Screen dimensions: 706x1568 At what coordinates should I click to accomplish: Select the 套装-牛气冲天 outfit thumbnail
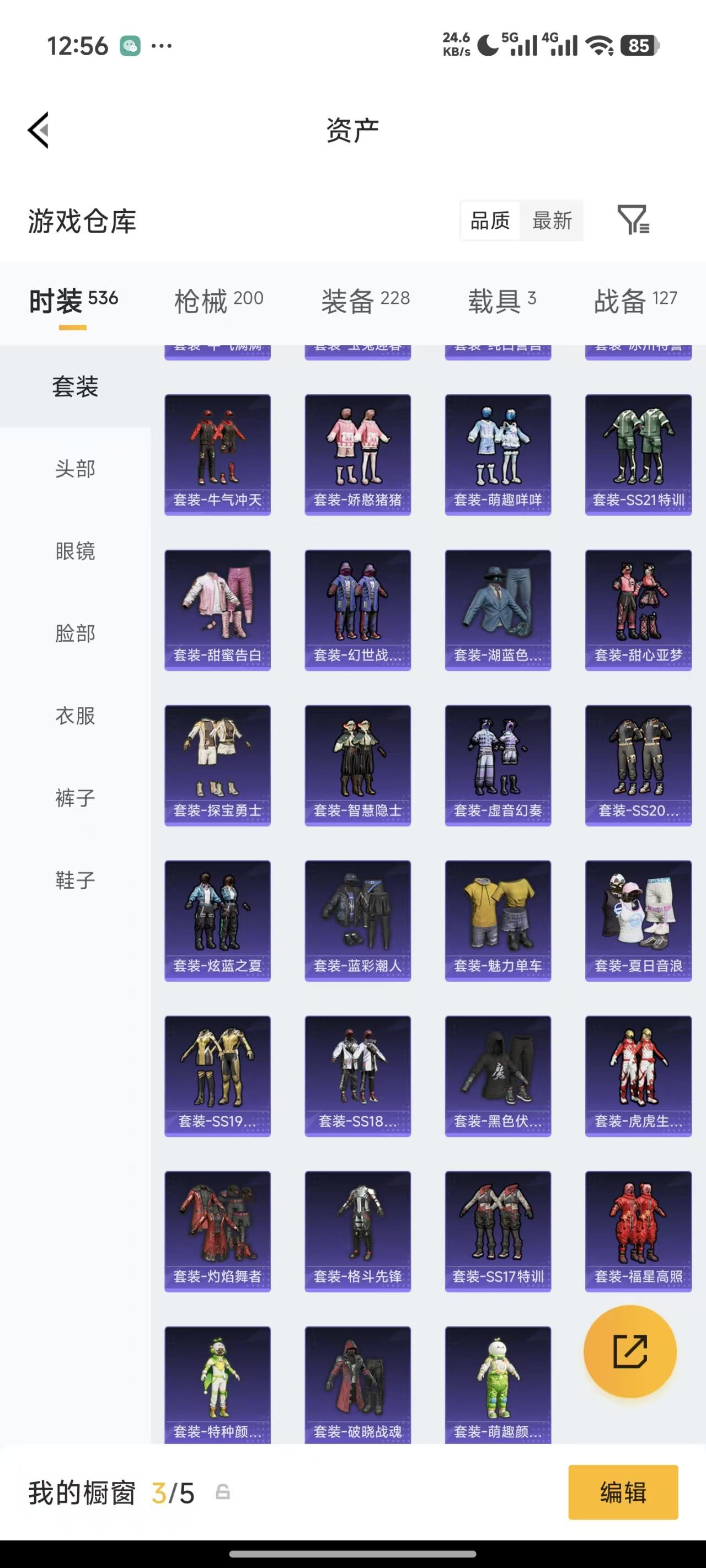pos(217,454)
